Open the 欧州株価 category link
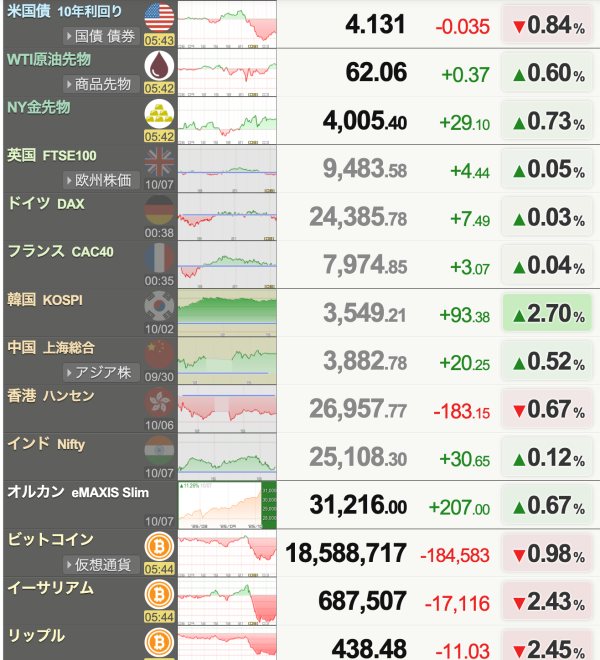The width and height of the screenshot is (600, 660). point(101,180)
